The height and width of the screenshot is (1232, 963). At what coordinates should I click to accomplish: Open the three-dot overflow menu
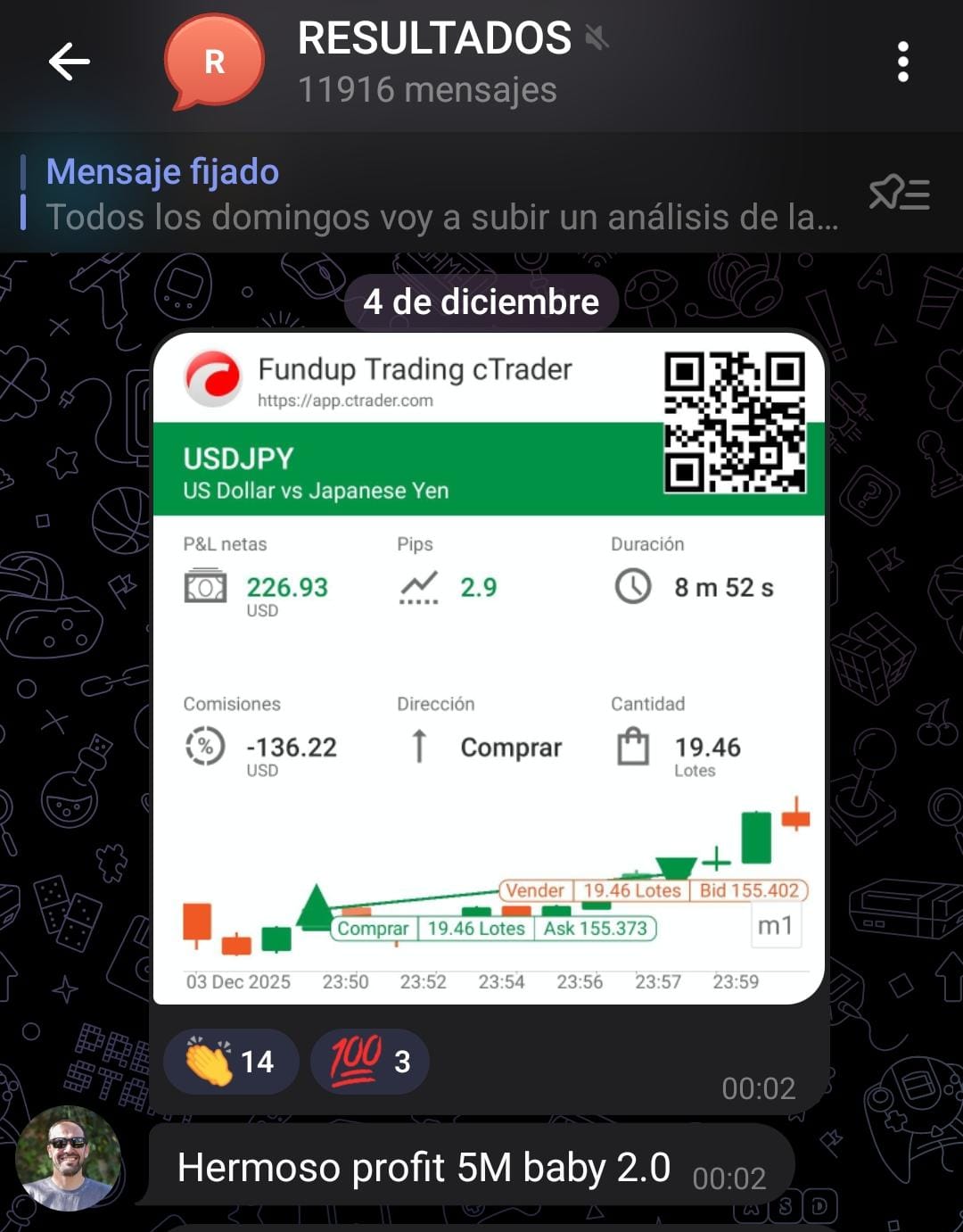click(x=902, y=62)
